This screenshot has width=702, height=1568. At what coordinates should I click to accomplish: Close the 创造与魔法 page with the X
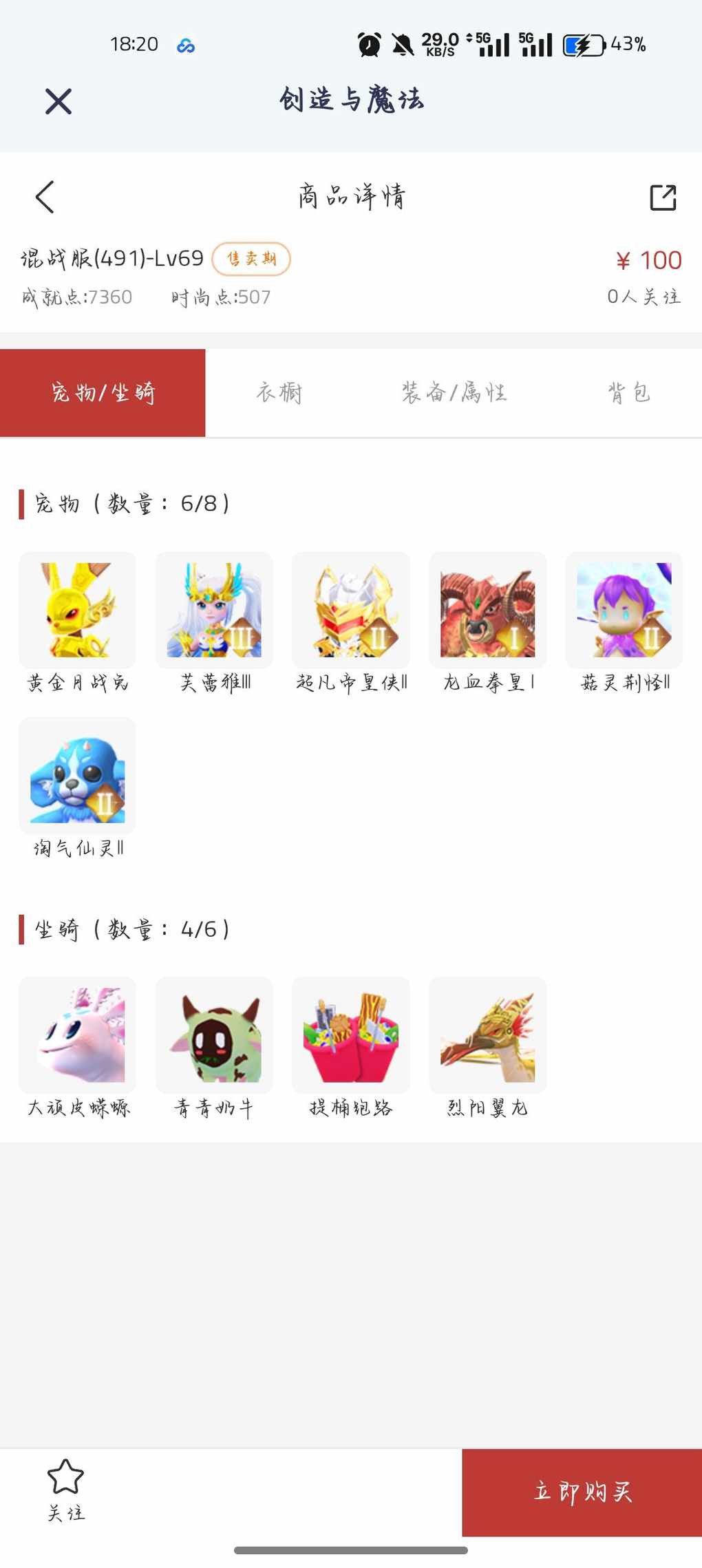click(x=58, y=101)
